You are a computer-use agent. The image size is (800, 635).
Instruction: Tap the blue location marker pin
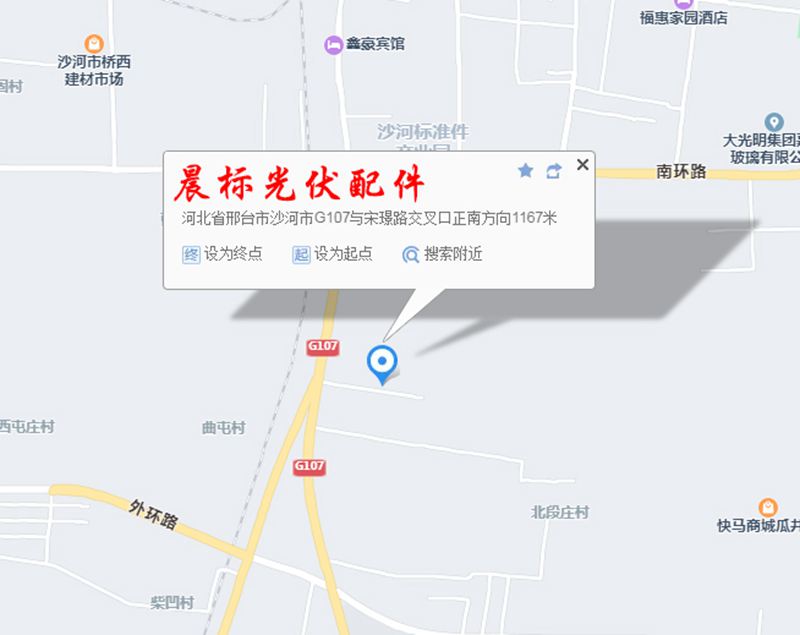pos(381,363)
